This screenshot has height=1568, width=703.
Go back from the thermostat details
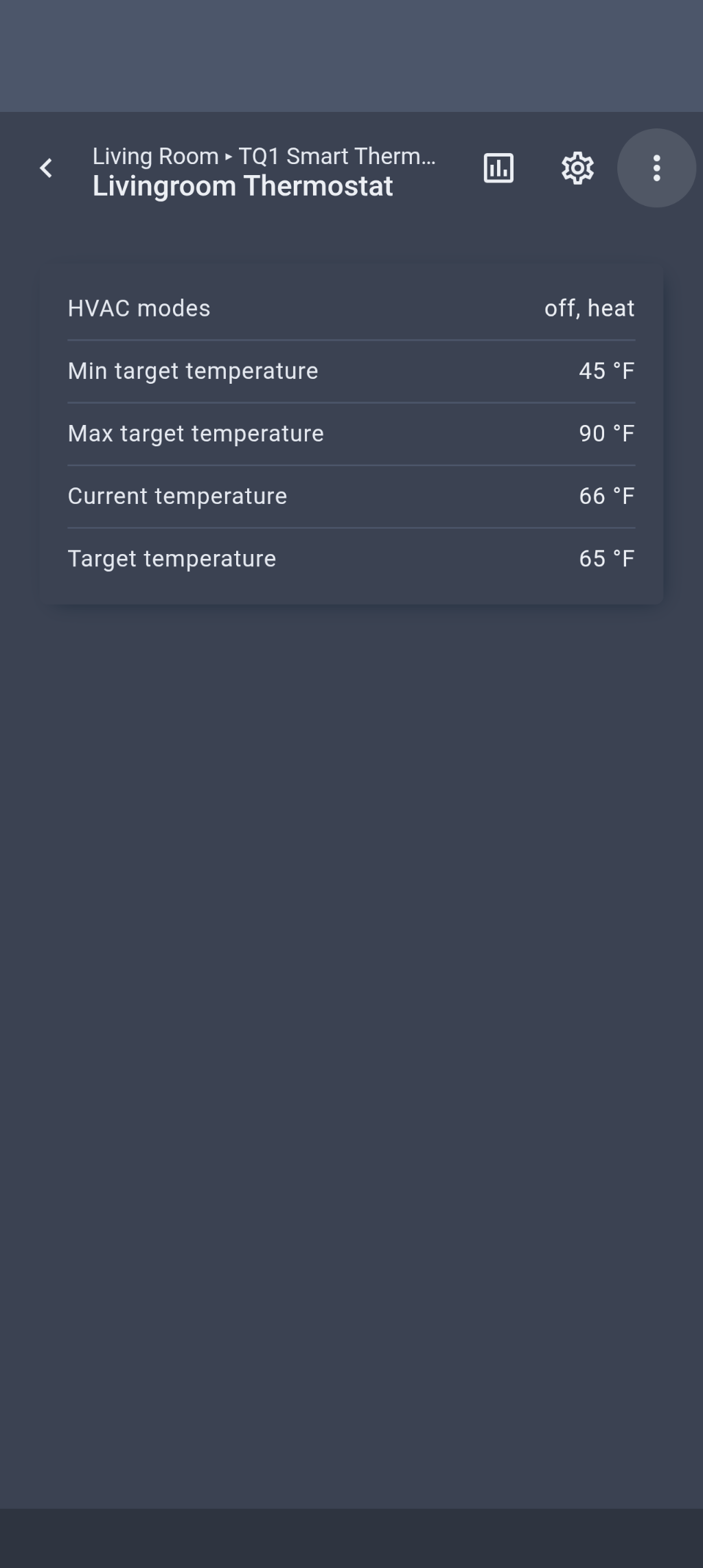point(46,168)
